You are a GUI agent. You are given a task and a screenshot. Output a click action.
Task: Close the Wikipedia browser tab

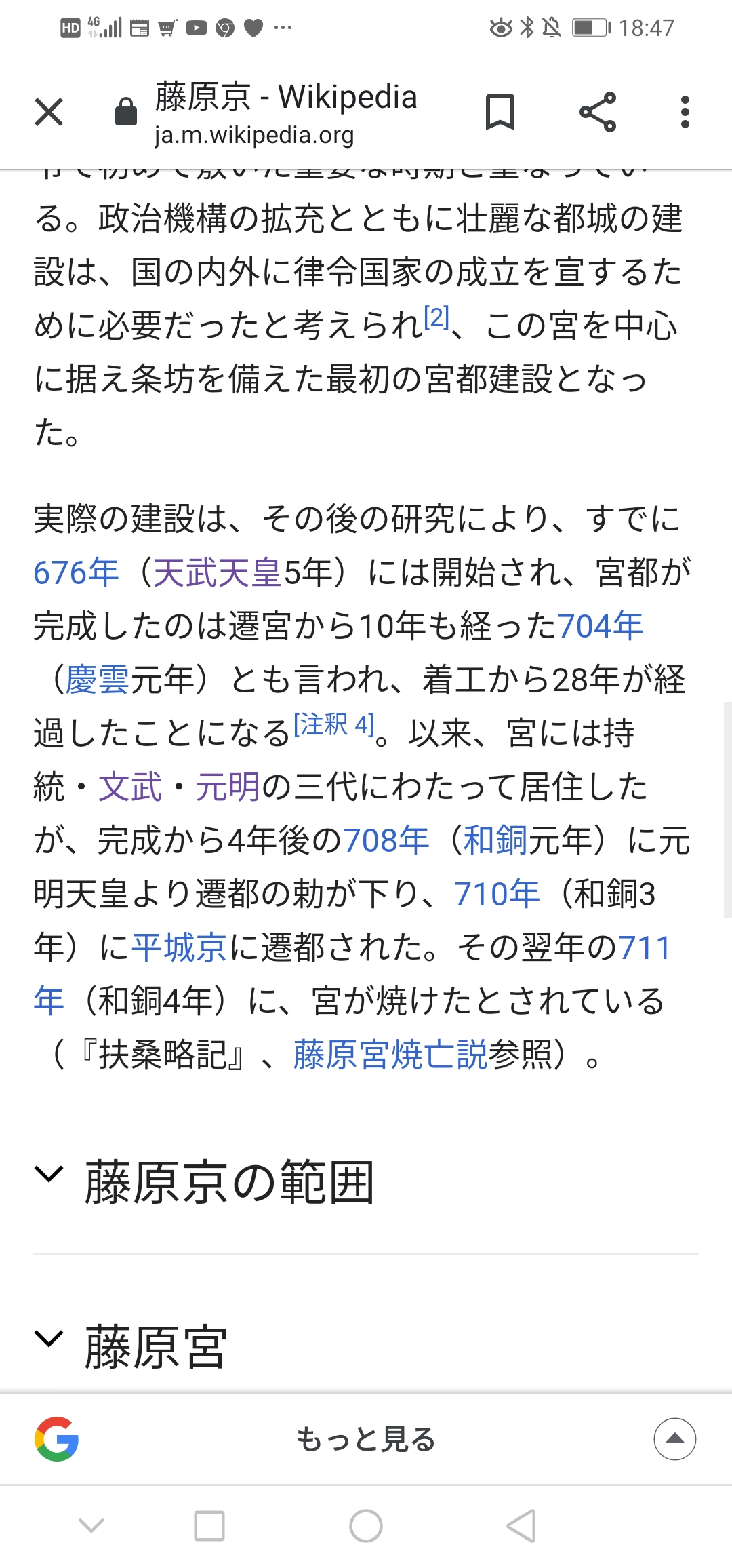pyautogui.click(x=49, y=112)
